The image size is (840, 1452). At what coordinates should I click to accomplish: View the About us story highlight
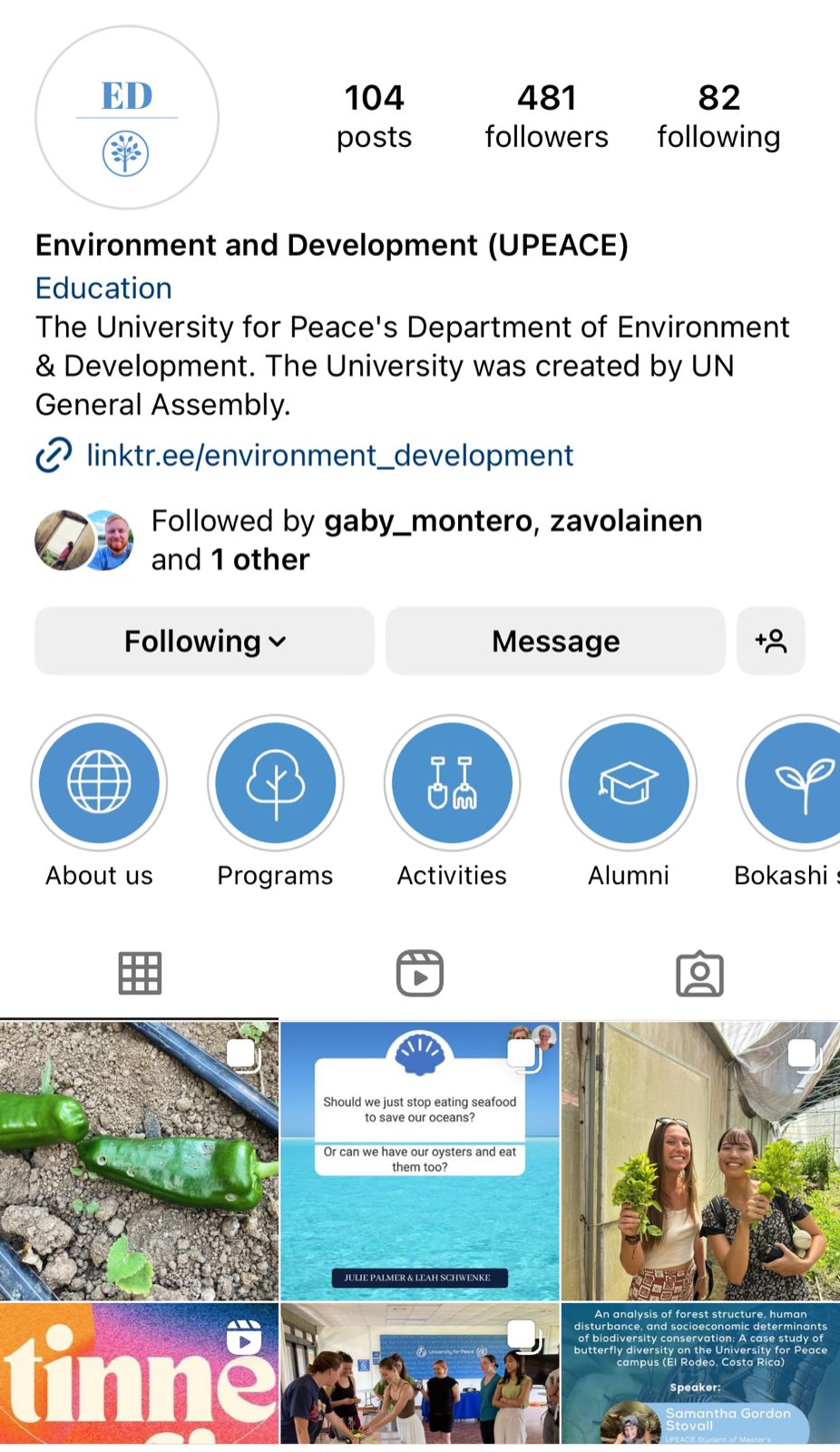point(100,783)
